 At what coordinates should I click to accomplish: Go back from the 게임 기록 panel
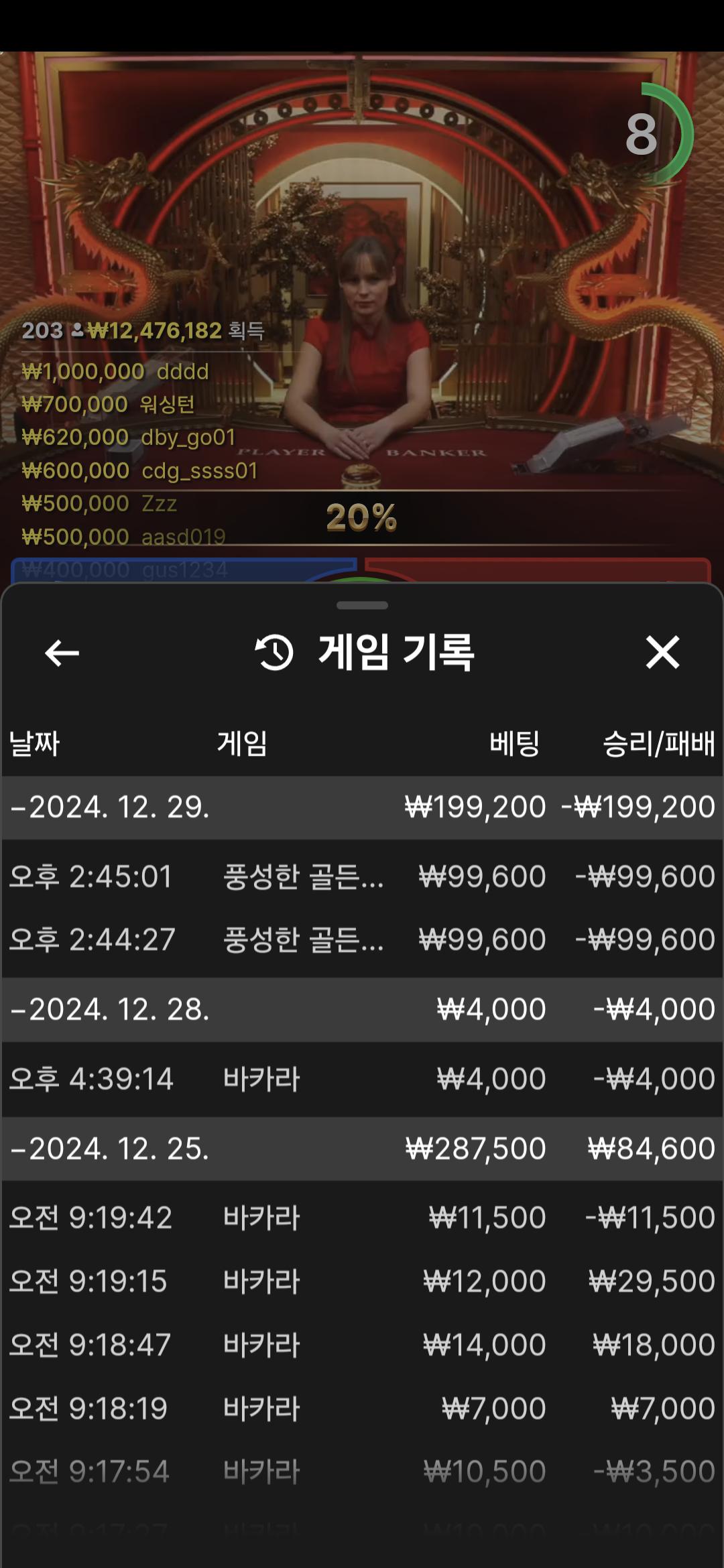(x=62, y=653)
